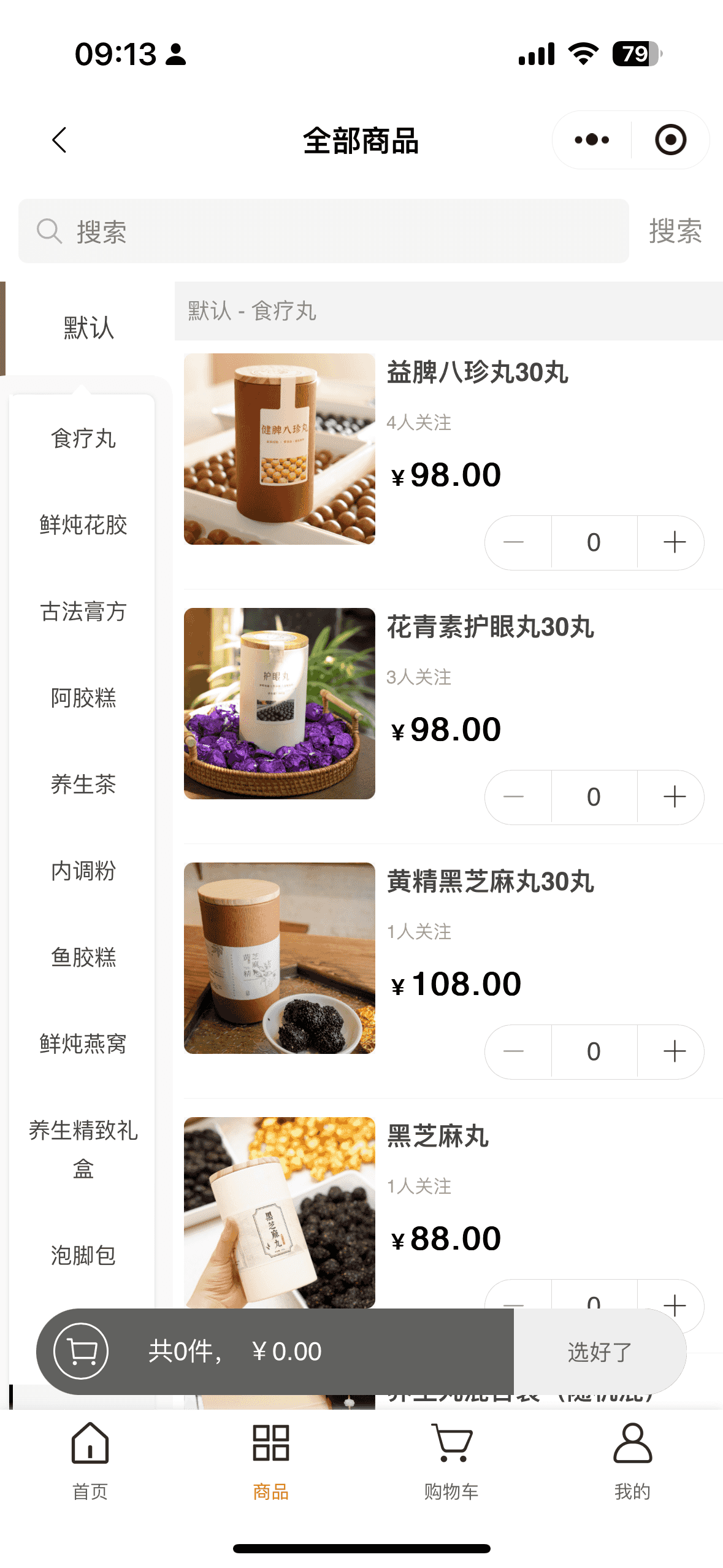Screen dimensions: 723x1568
Task: Select the 鲜炖花胶 category
Action: (83, 525)
